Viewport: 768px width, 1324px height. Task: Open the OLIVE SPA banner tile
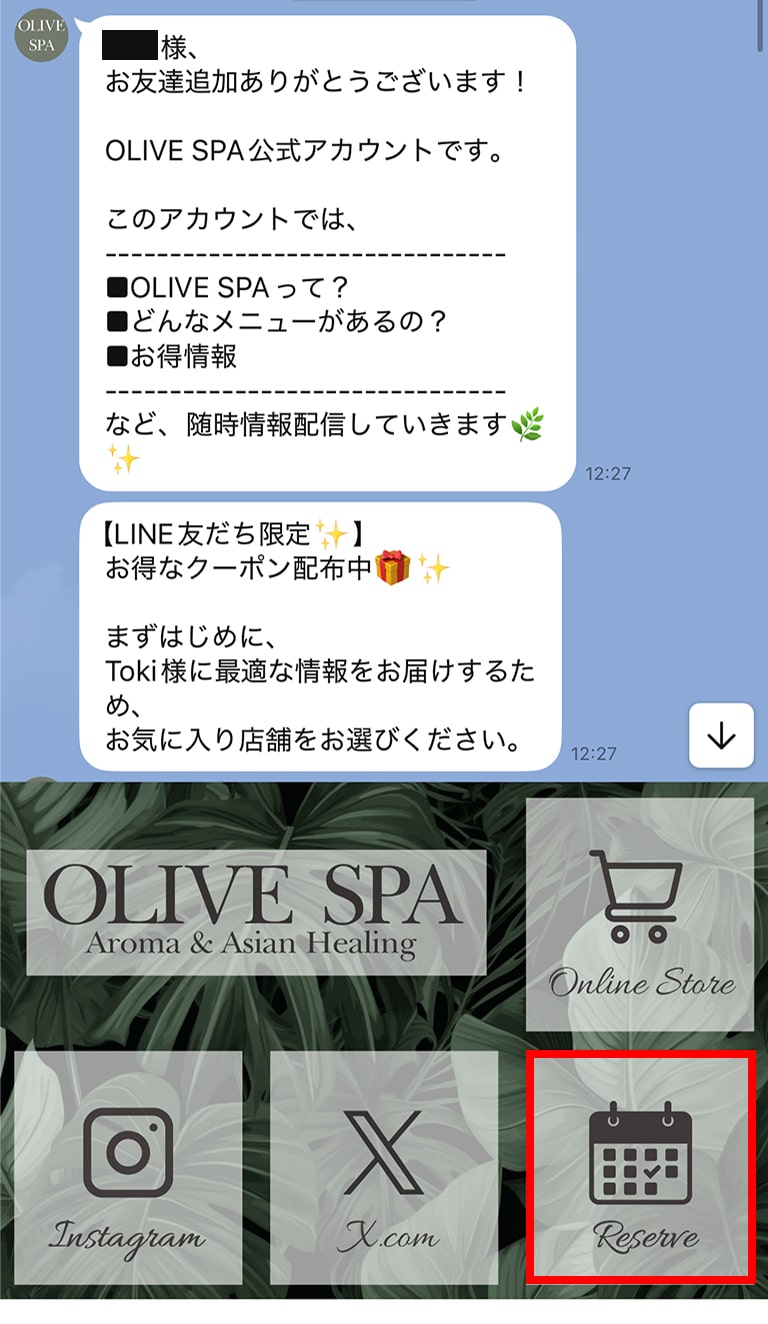[x=256, y=912]
